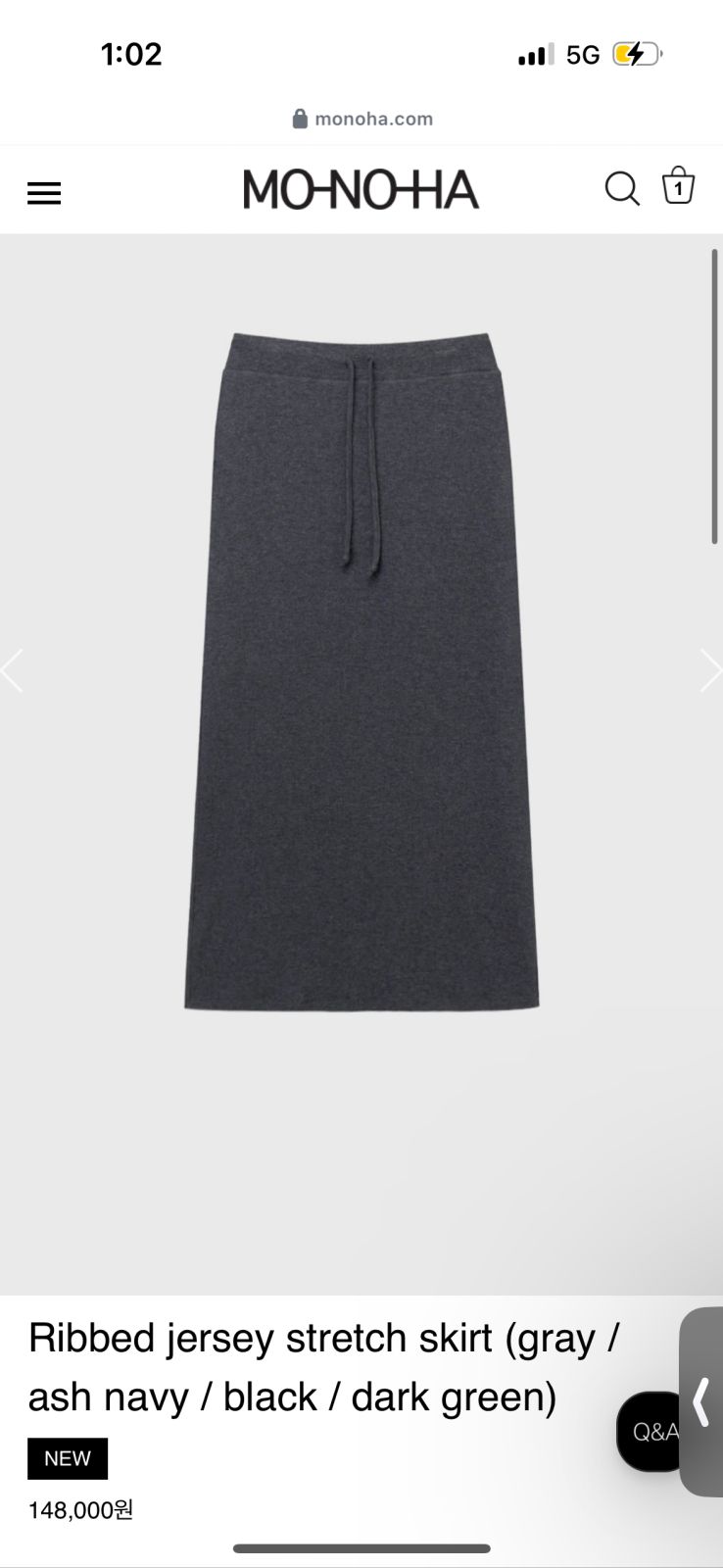Open the hamburger menu
Image resolution: width=723 pixels, height=1568 pixels.
(x=44, y=193)
